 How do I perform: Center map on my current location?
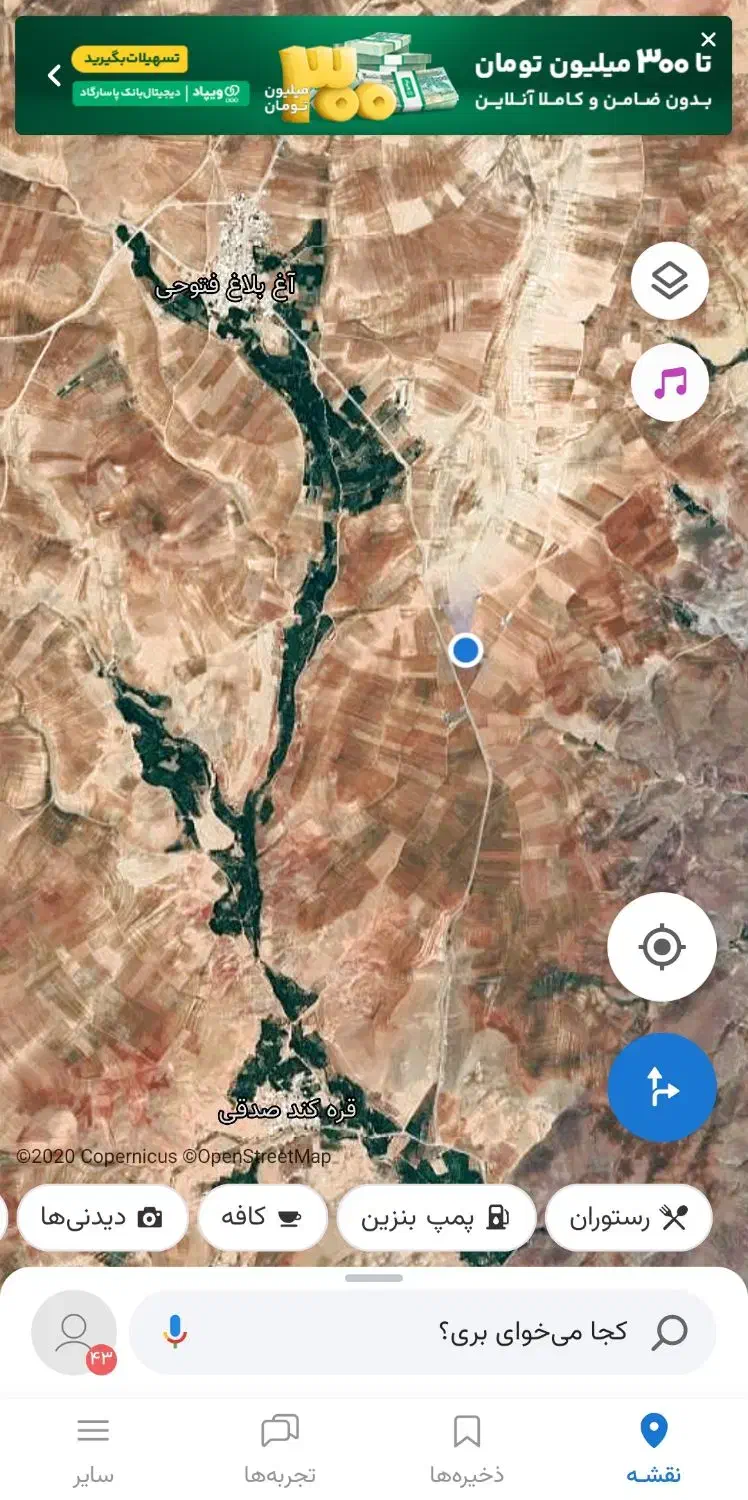point(661,947)
